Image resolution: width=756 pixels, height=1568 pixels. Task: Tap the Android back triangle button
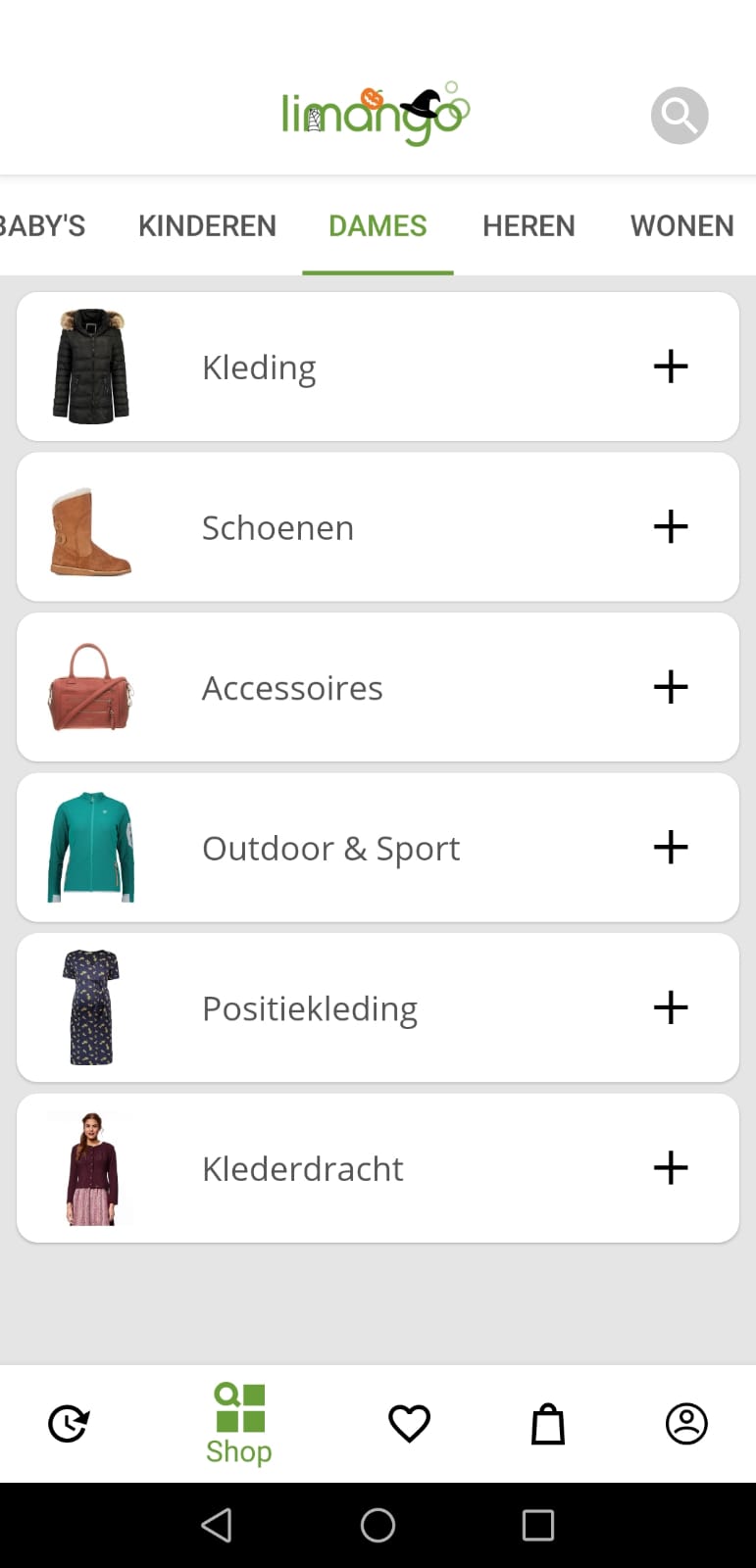click(x=217, y=1525)
